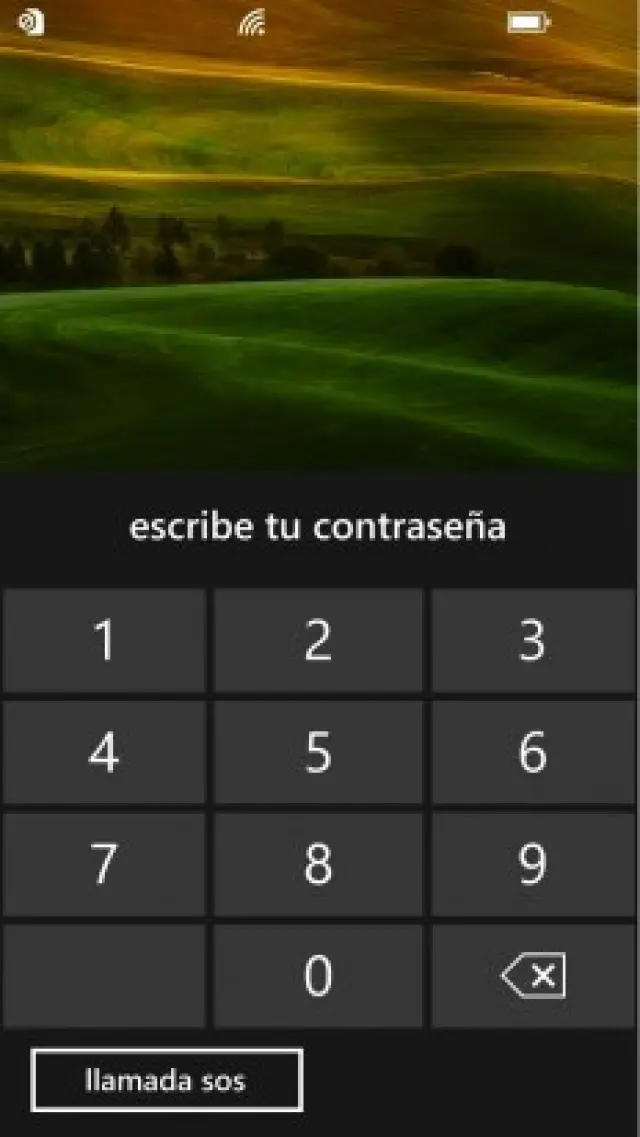The image size is (640, 1137).
Task: Tap the 7 key
Action: pyautogui.click(x=104, y=865)
